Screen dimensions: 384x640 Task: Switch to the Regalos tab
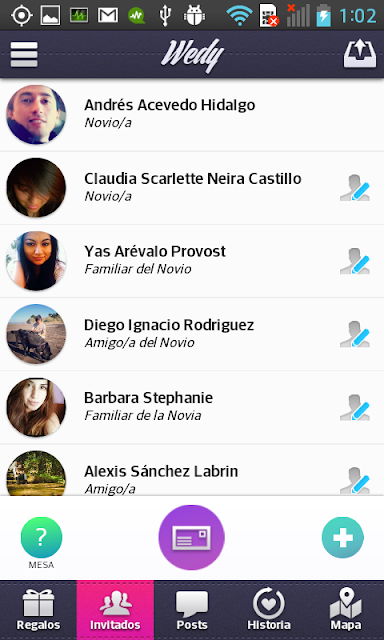[x=38, y=610]
